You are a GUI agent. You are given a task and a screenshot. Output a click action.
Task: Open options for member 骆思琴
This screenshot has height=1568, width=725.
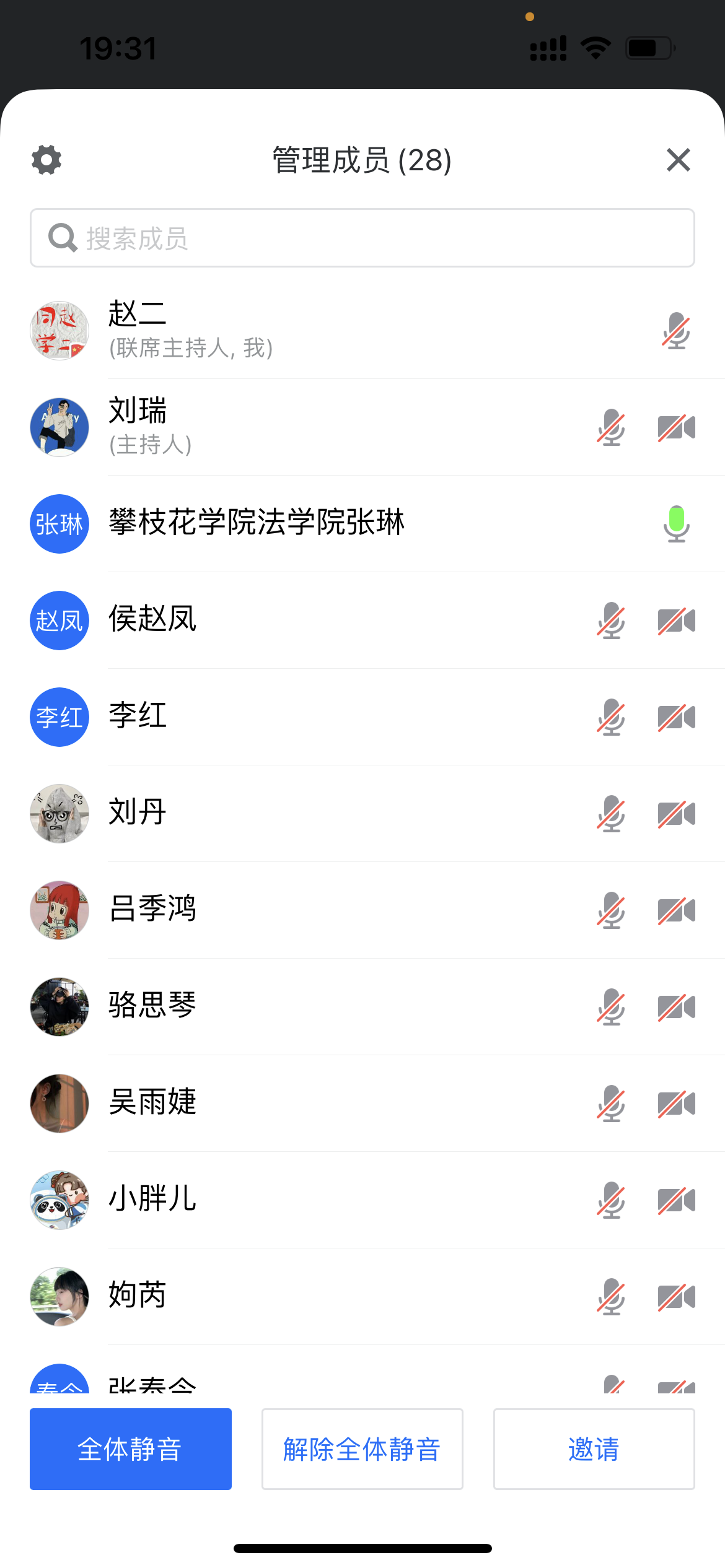click(152, 1006)
